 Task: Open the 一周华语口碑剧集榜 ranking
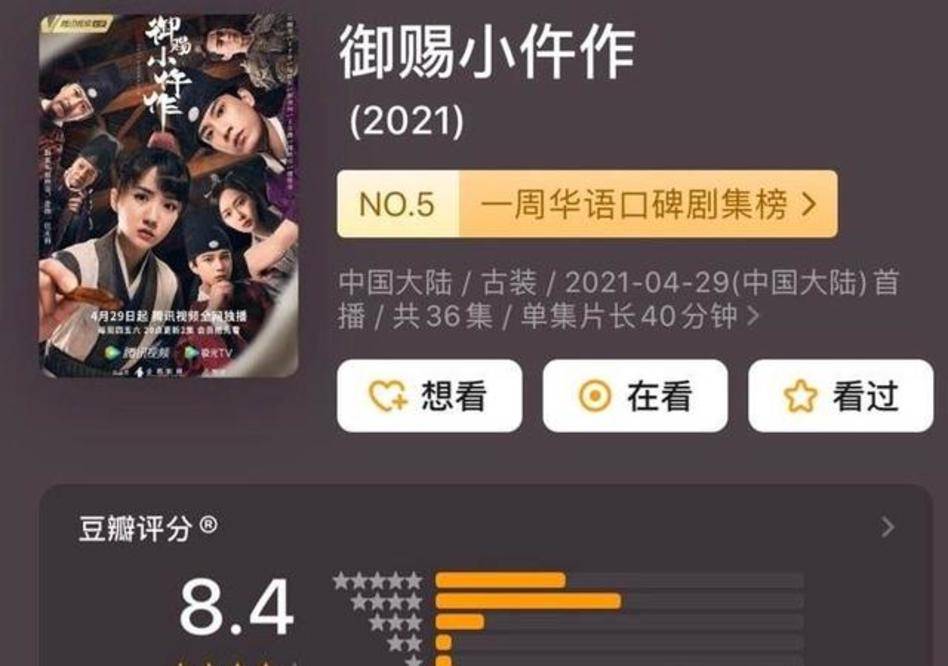[x=587, y=204]
